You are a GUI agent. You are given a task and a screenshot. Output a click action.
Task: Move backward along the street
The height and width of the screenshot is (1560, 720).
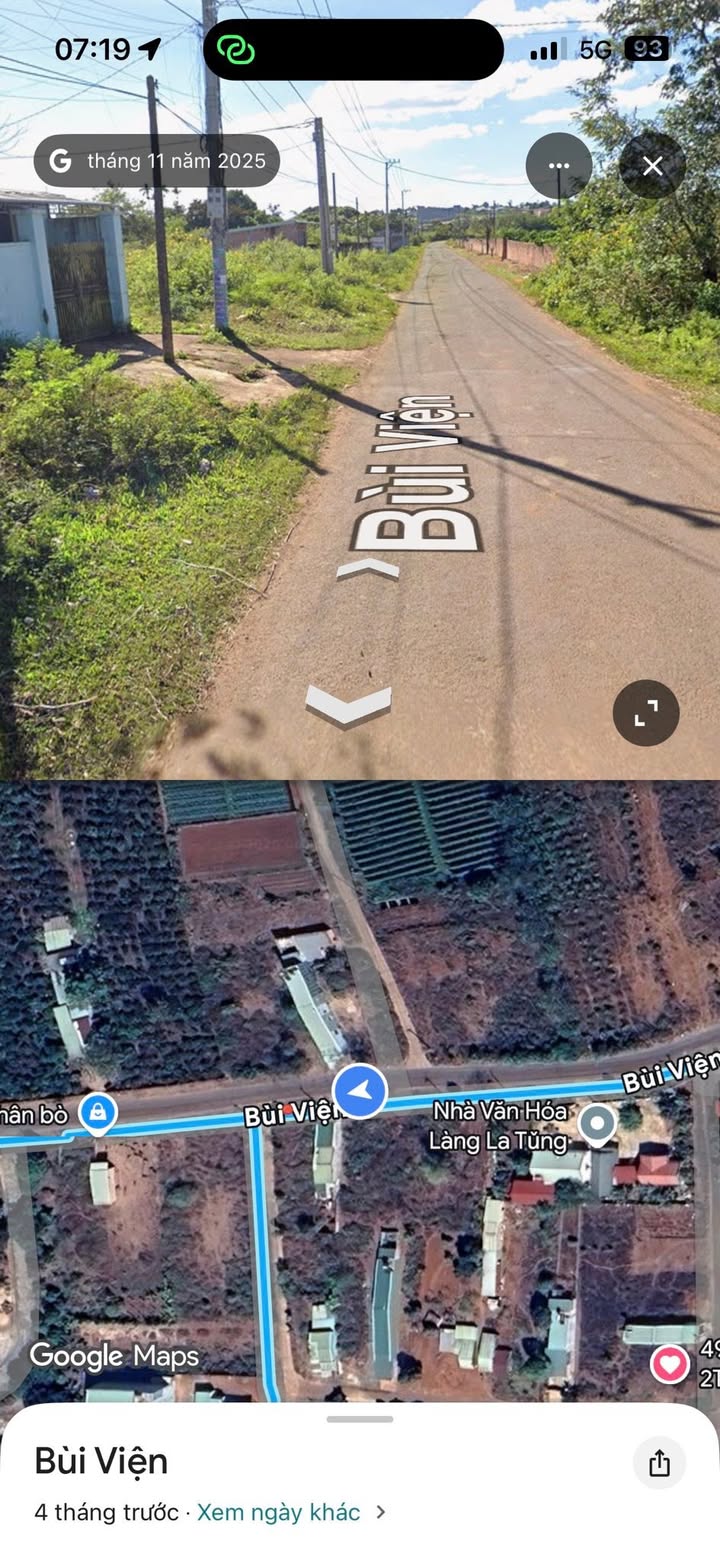(x=348, y=704)
